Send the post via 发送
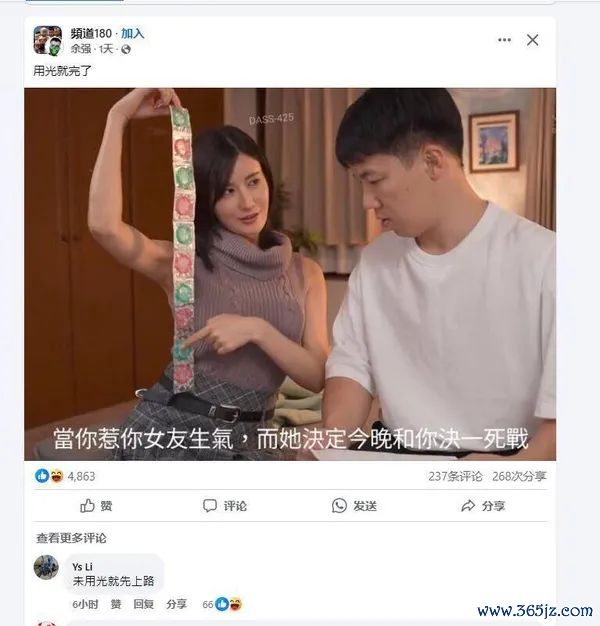This screenshot has width=600, height=626. (354, 506)
